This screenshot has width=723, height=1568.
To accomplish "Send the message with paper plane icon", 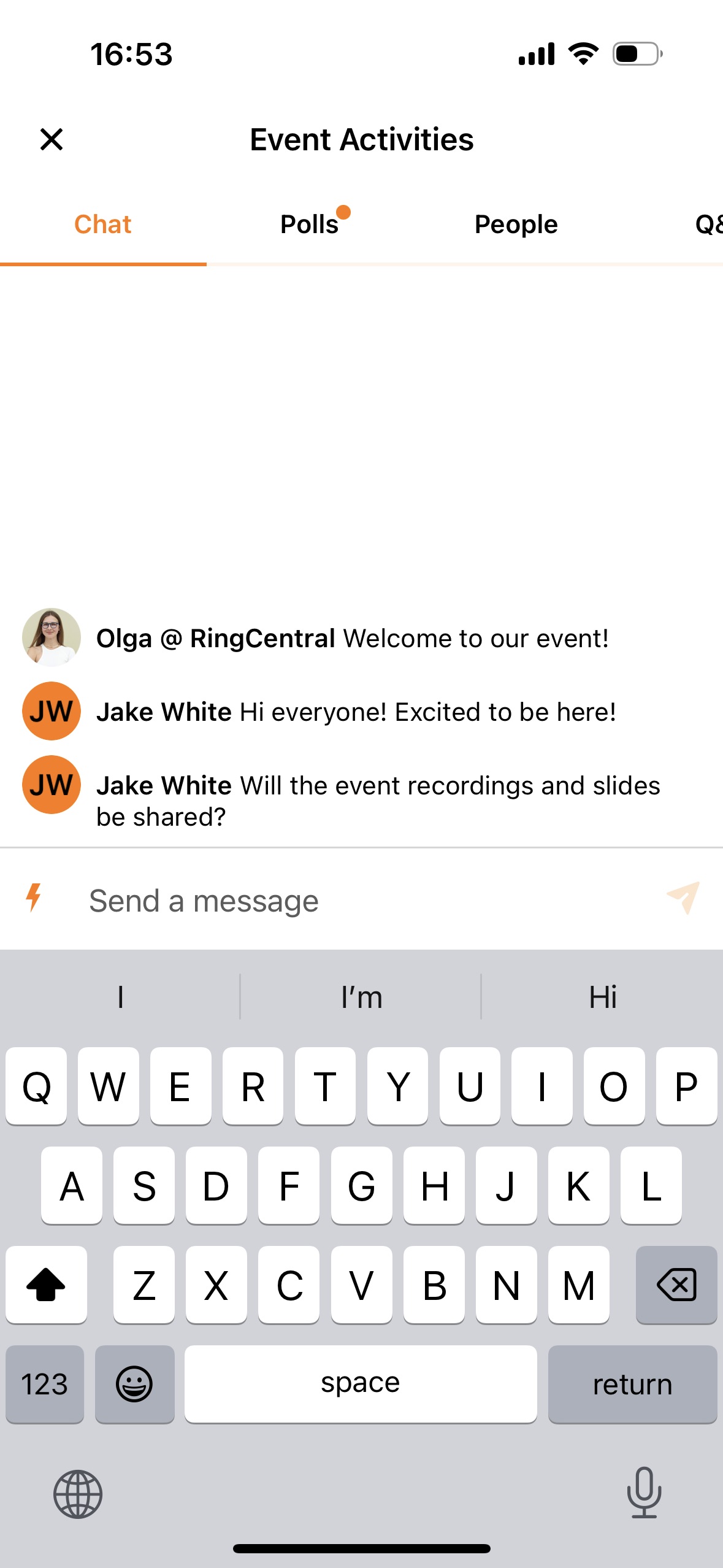I will coord(683,898).
